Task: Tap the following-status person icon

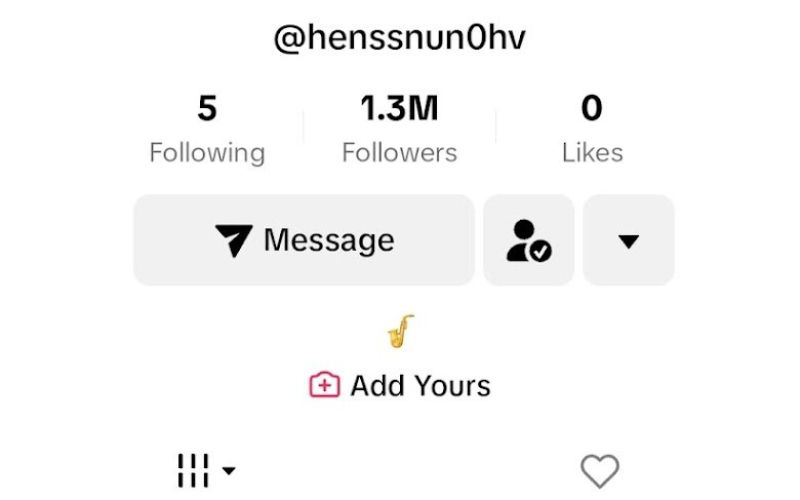Action: (528, 240)
